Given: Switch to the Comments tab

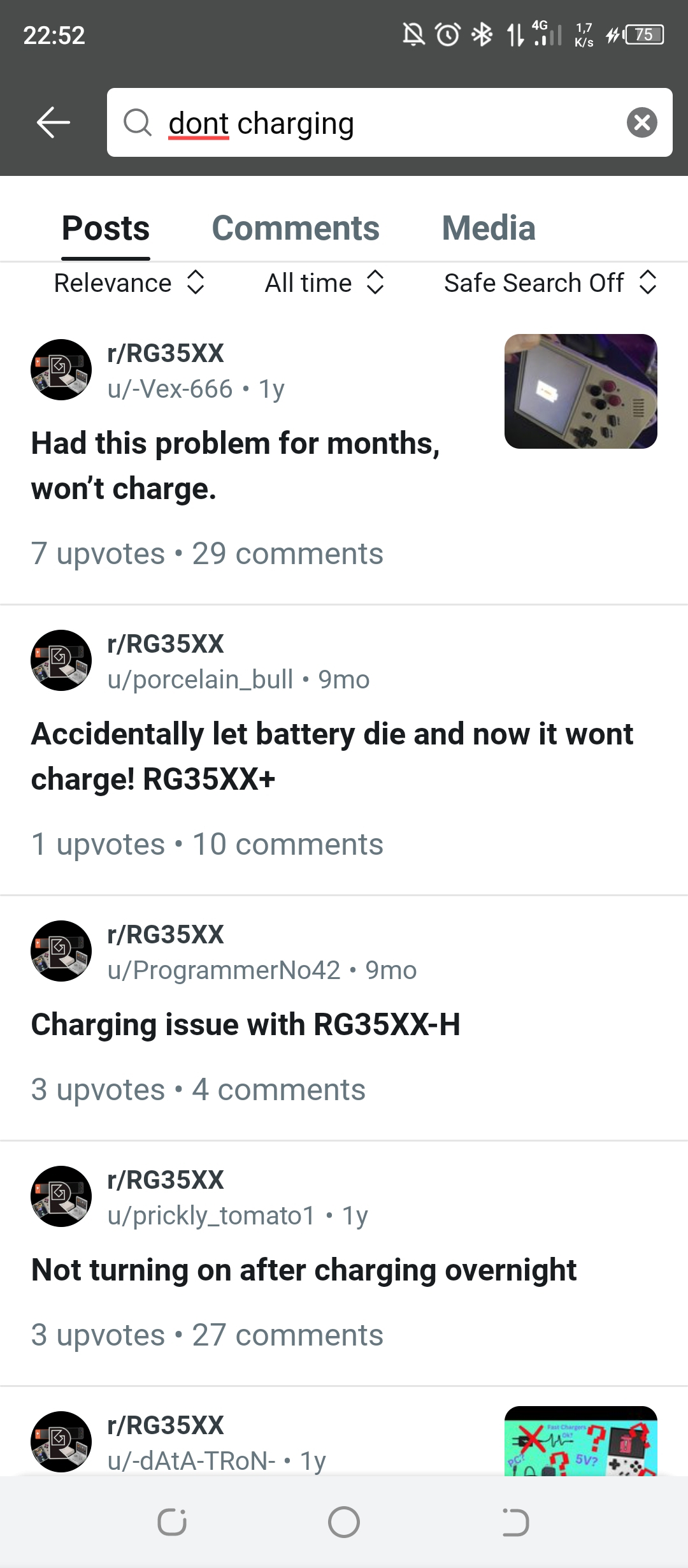Looking at the screenshot, I should click(x=296, y=228).
